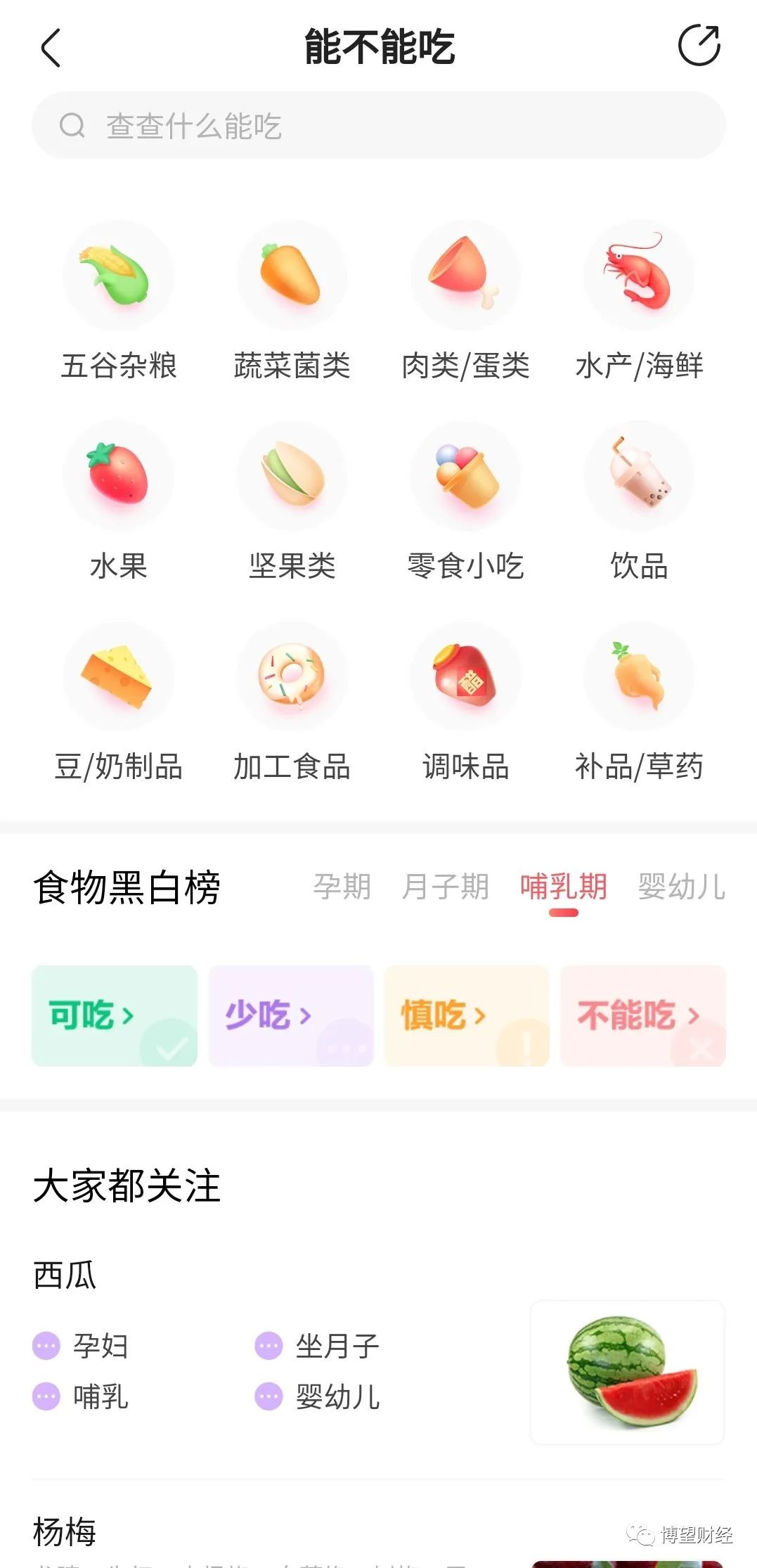
Task: View the 不能吃 food list
Action: 642,1015
